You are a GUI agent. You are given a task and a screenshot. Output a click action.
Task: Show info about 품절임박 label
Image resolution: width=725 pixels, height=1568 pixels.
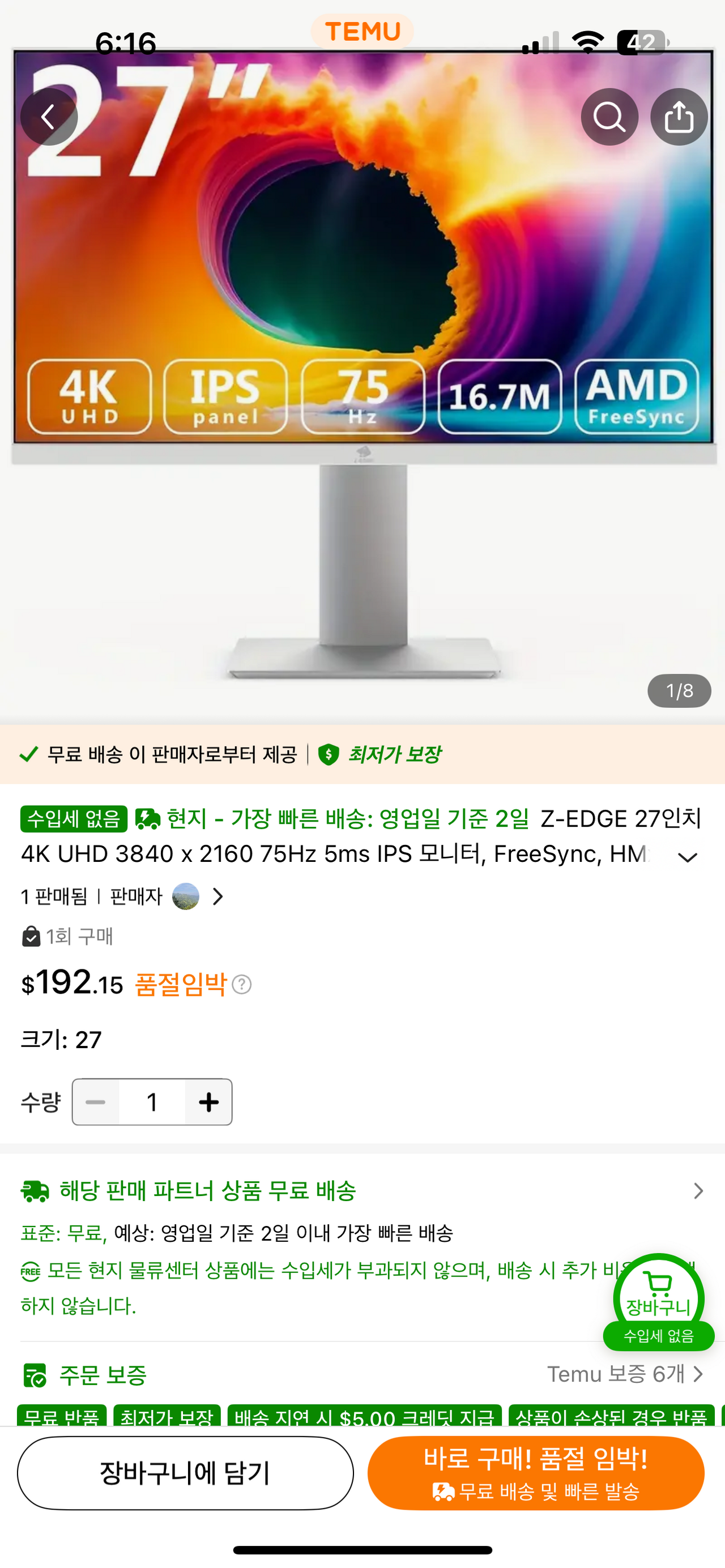click(x=242, y=984)
